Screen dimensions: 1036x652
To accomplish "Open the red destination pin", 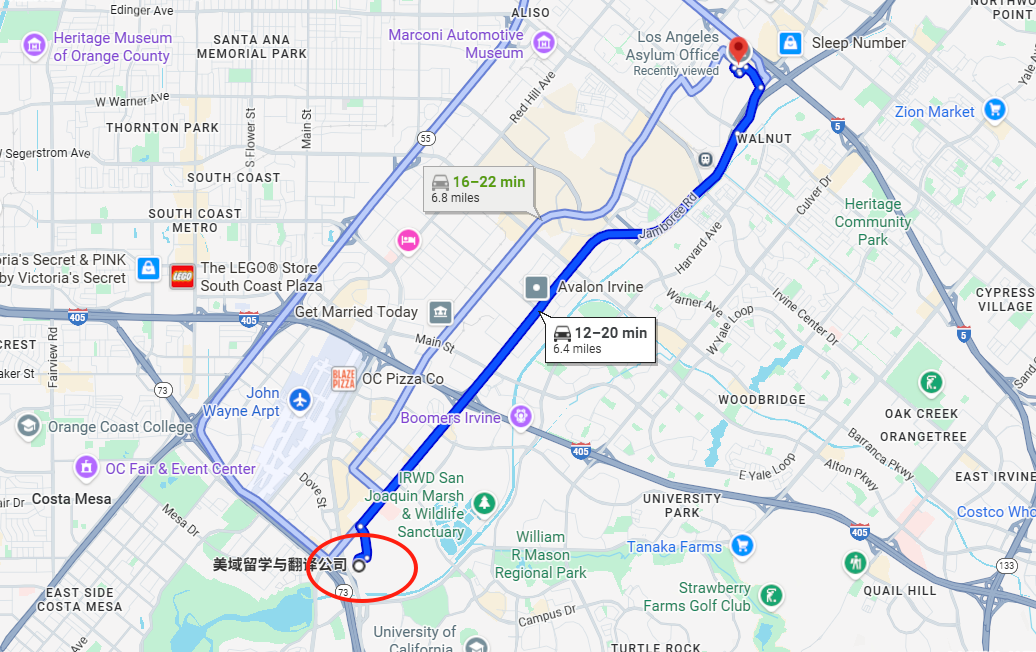I will pyautogui.click(x=738, y=49).
